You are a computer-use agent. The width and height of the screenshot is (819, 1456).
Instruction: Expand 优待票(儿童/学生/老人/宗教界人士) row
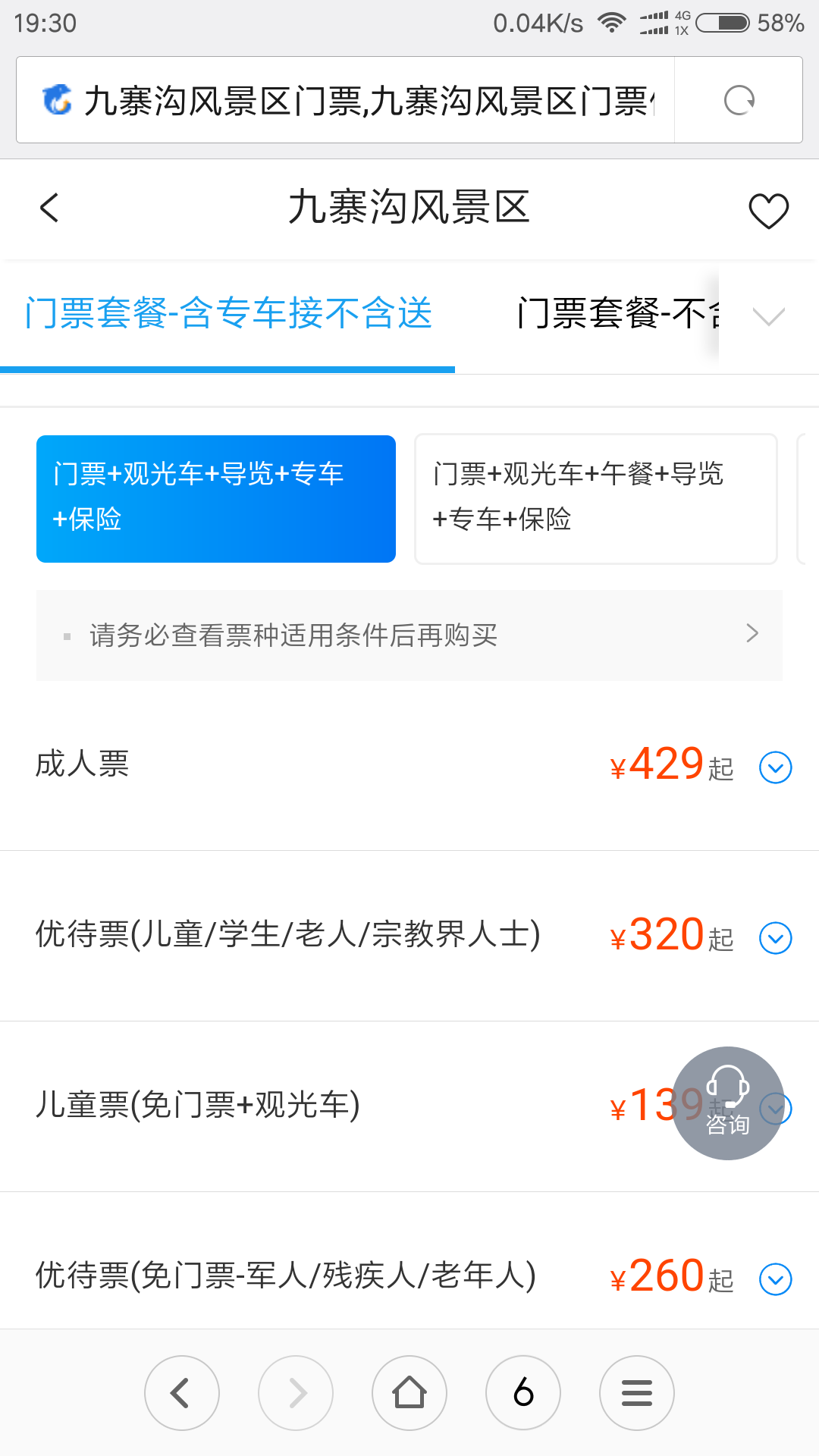click(776, 938)
